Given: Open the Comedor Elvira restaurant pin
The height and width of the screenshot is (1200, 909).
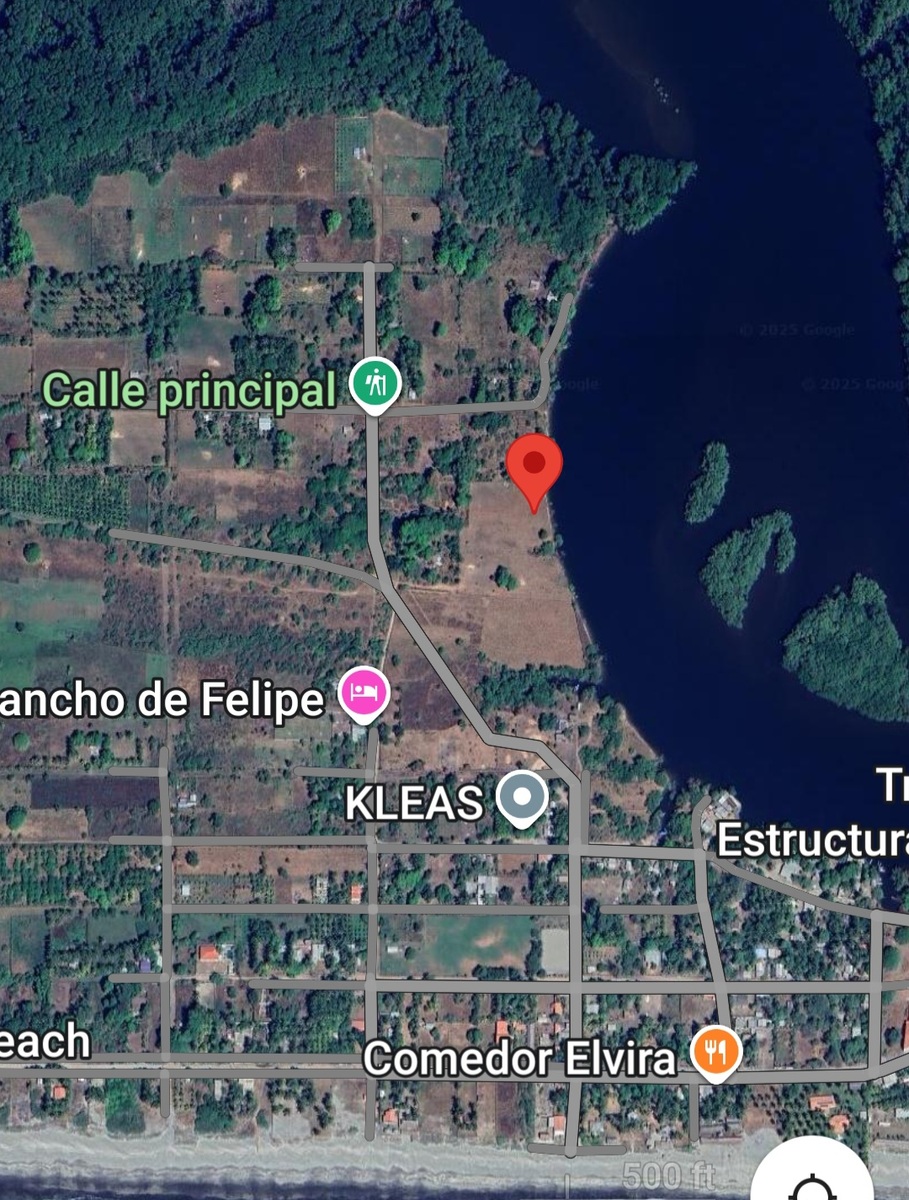Looking at the screenshot, I should pos(716,1052).
